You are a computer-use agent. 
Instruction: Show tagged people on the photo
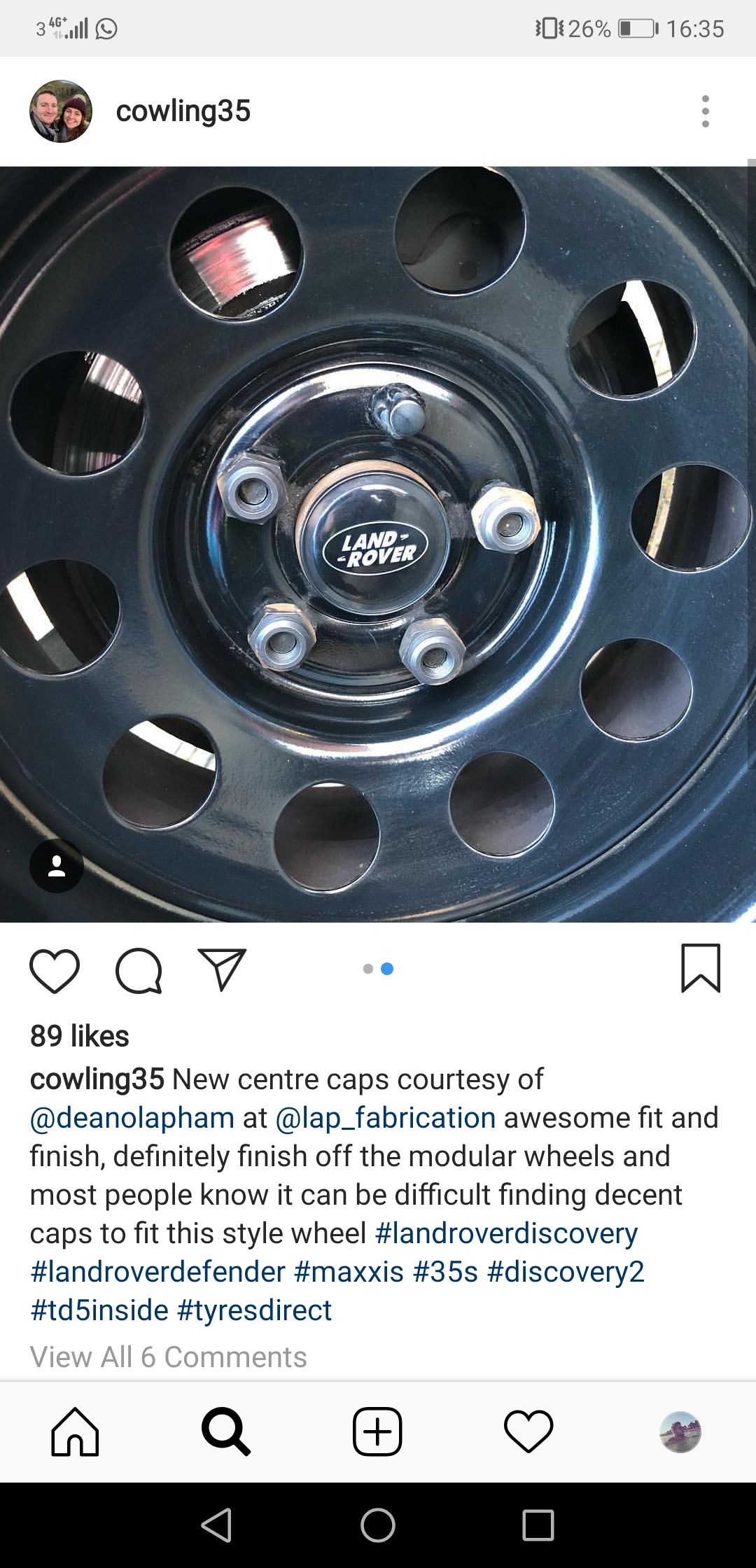coord(57,866)
